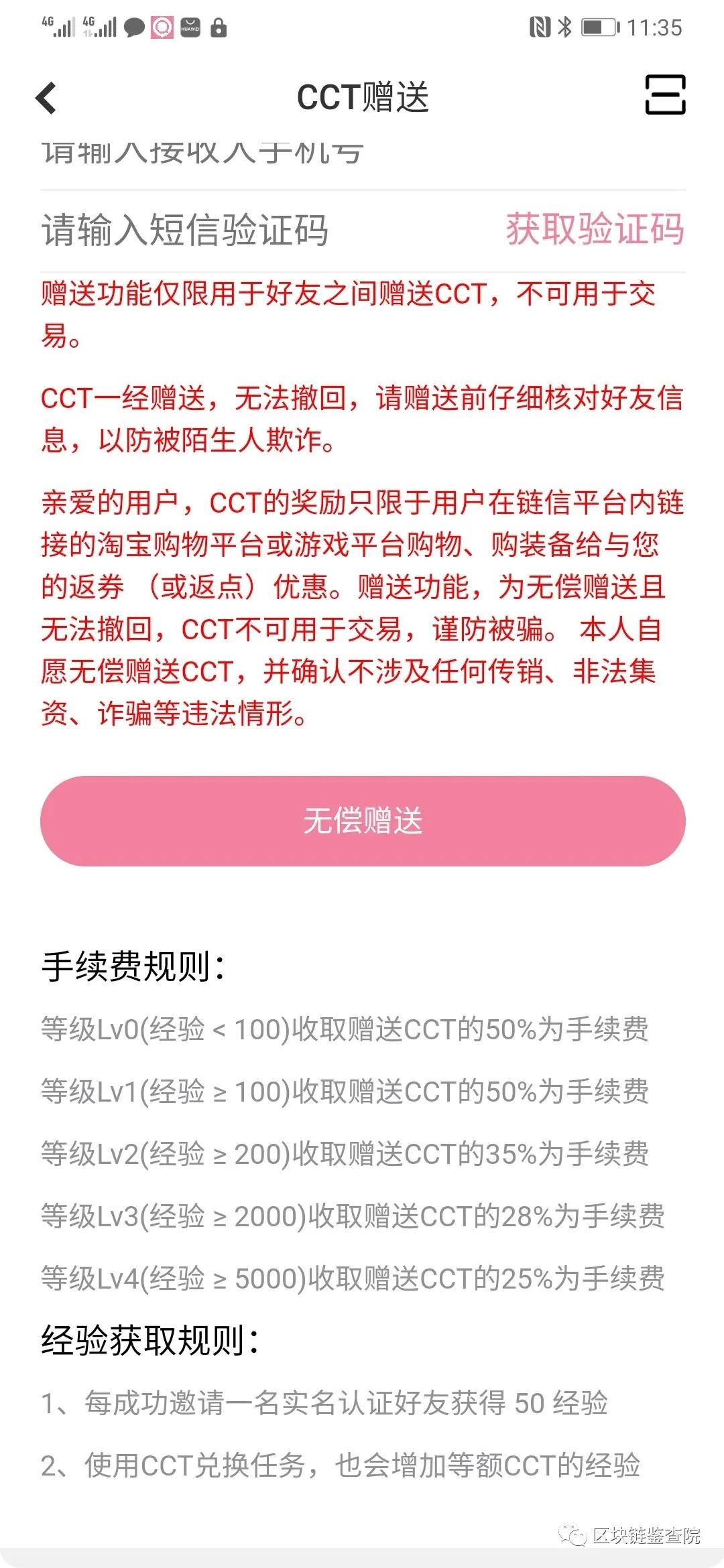724x1568 pixels.
Task: Focus the recipient phone number field
Action: (x=268, y=155)
